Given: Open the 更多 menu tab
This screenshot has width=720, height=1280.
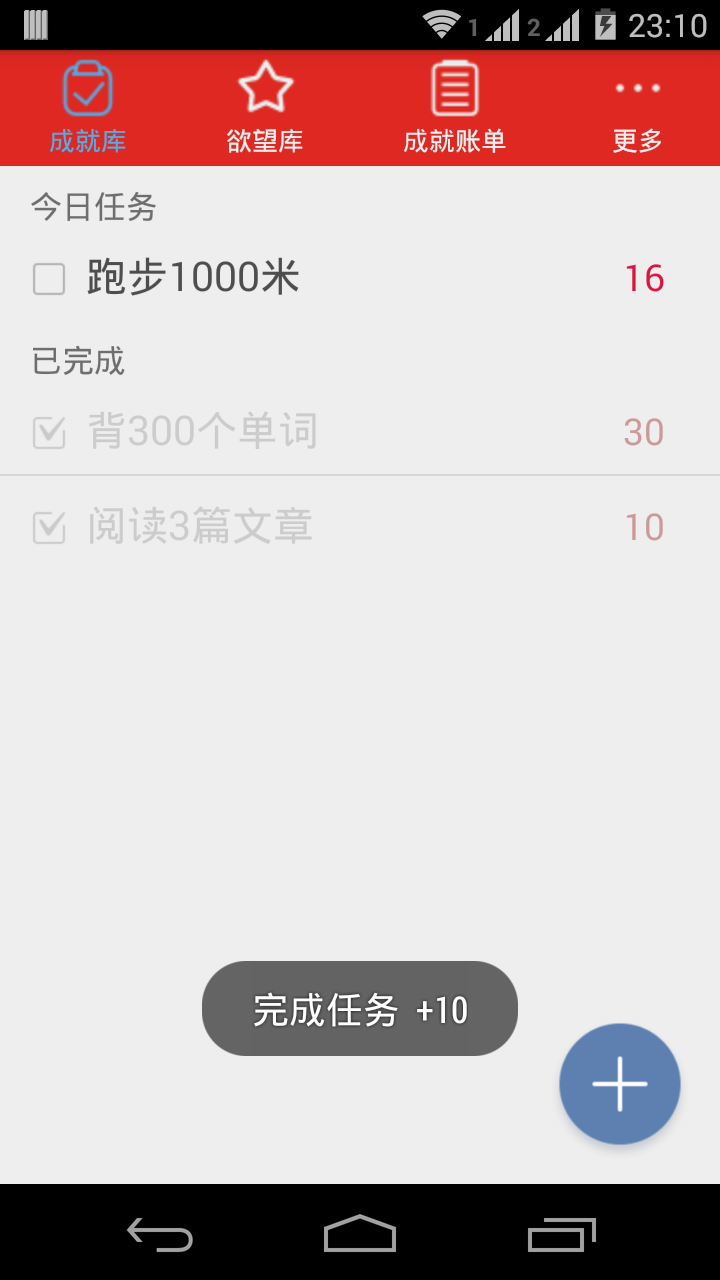Looking at the screenshot, I should pos(638,108).
